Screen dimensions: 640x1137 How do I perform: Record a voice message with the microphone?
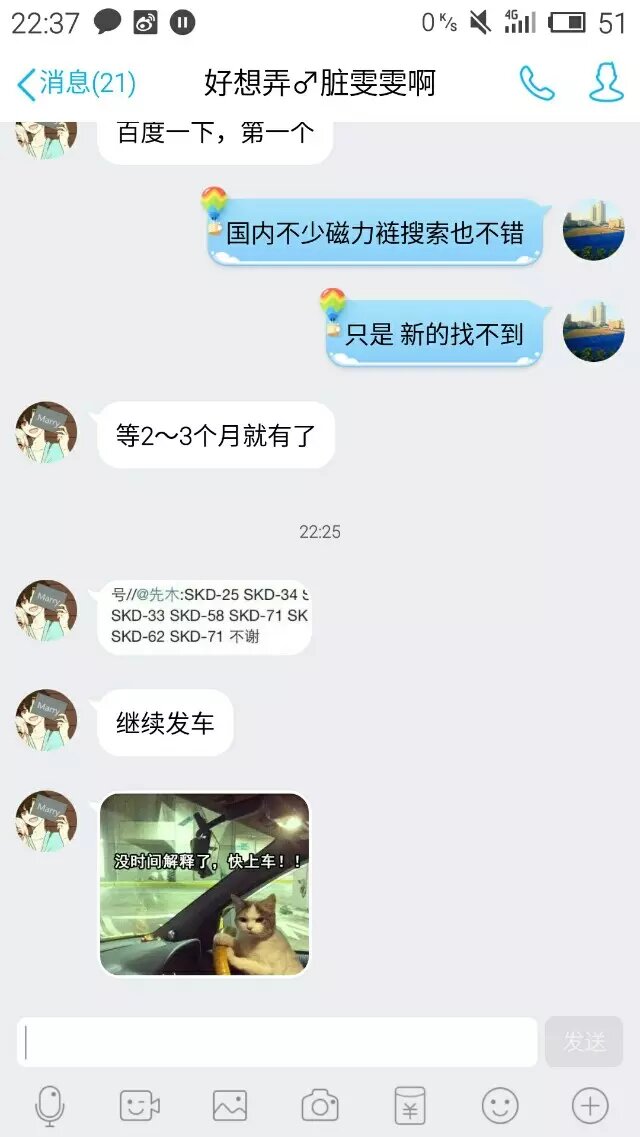tap(50, 1105)
